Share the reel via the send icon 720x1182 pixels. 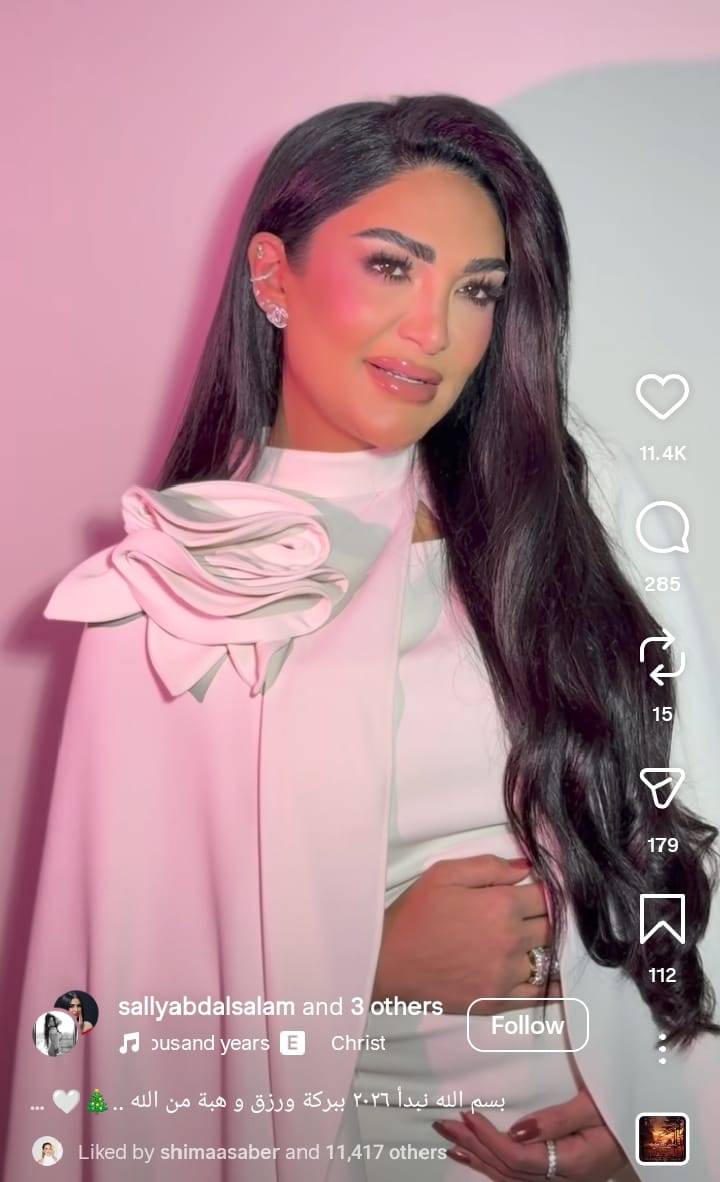tap(662, 789)
